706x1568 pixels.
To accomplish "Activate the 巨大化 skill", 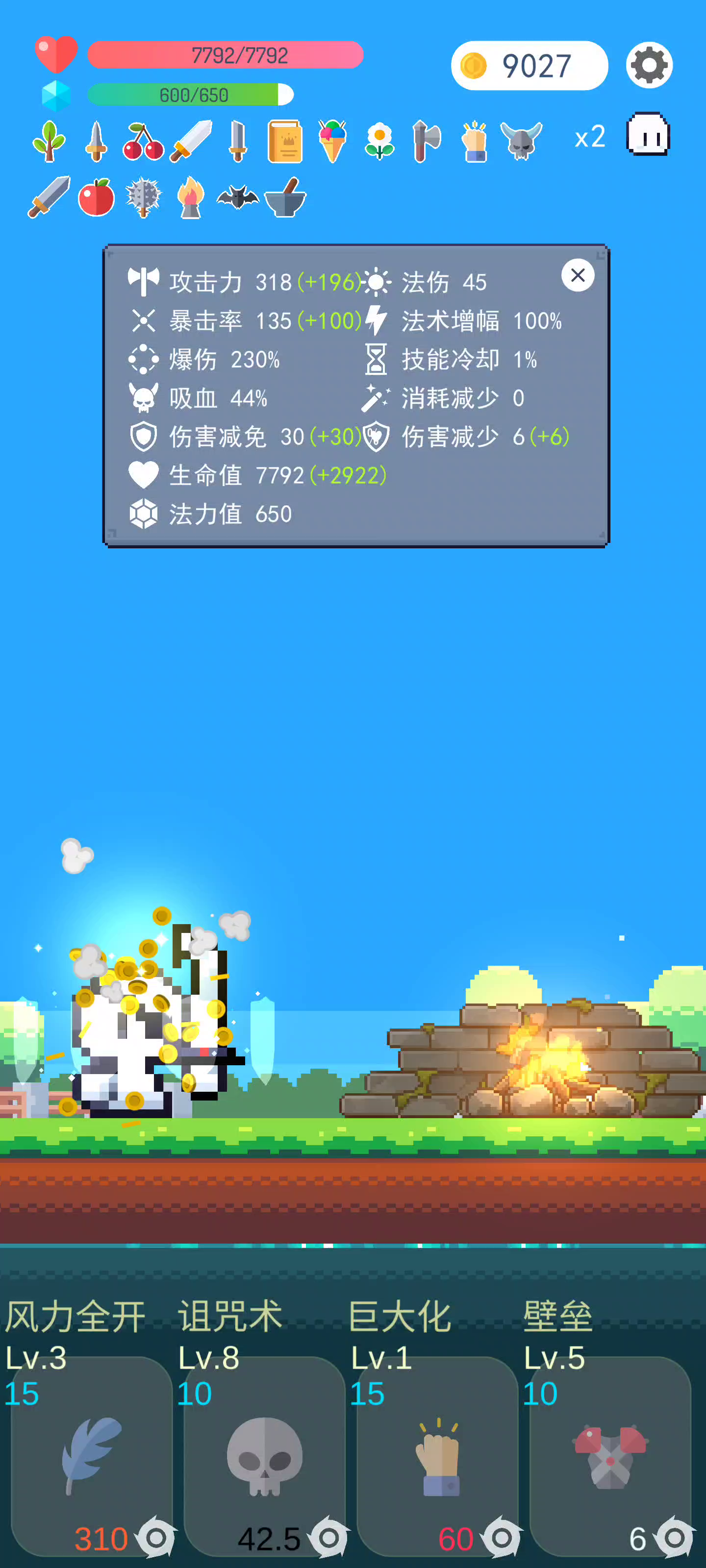I will coord(437,1455).
